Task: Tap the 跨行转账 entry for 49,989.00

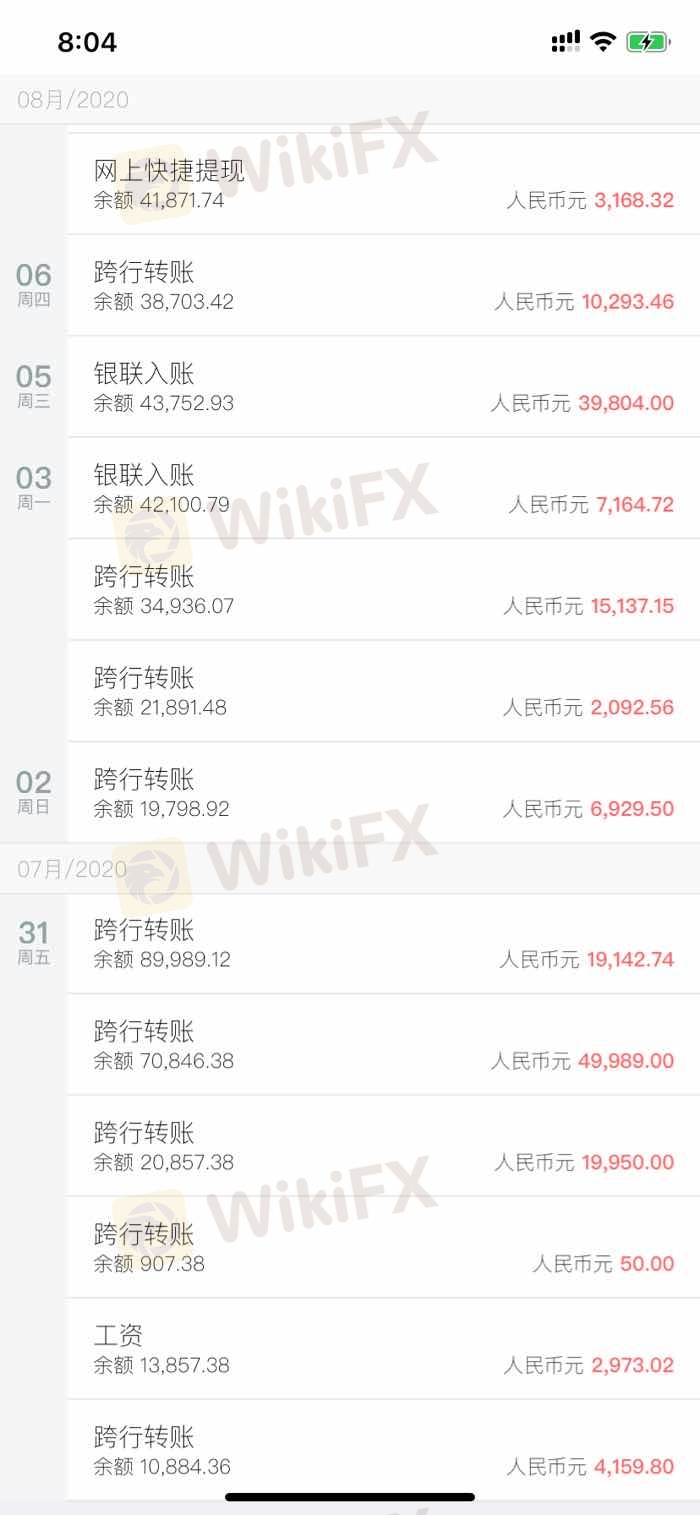Action: click(x=384, y=1045)
